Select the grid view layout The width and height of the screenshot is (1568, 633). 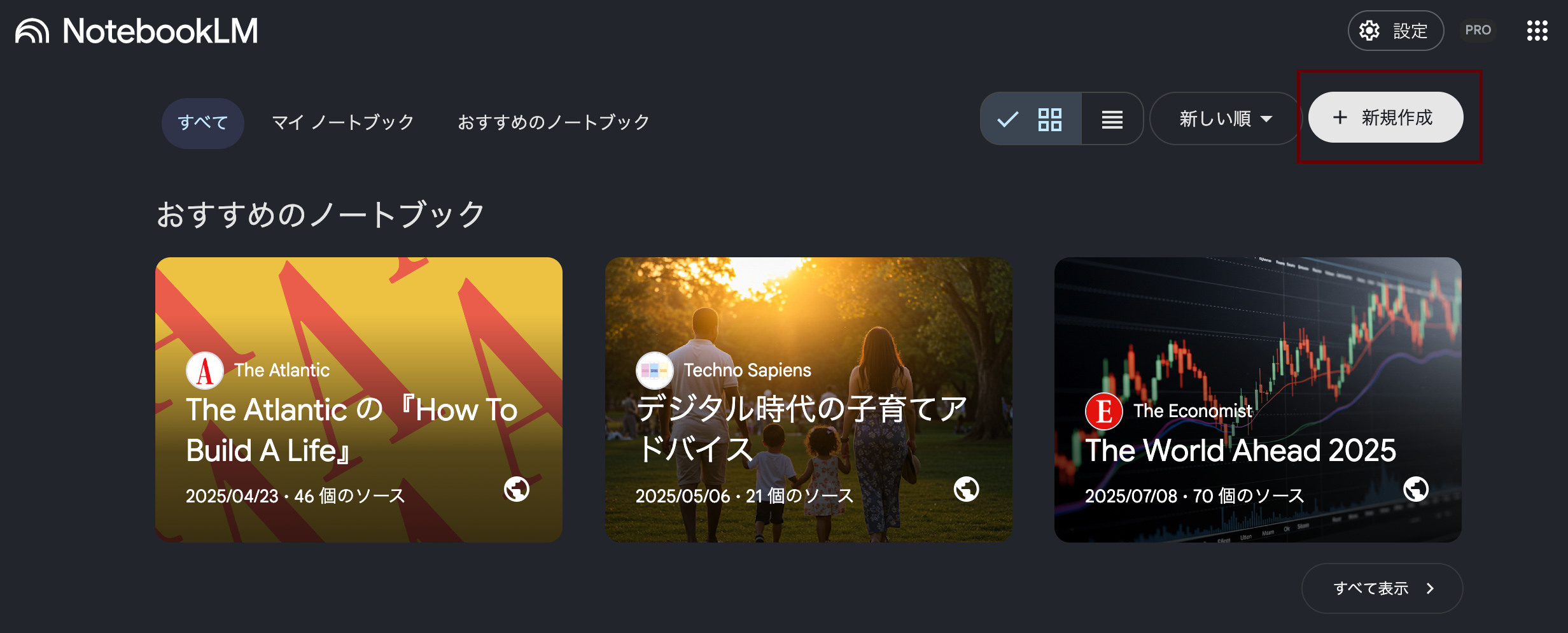tap(1032, 119)
